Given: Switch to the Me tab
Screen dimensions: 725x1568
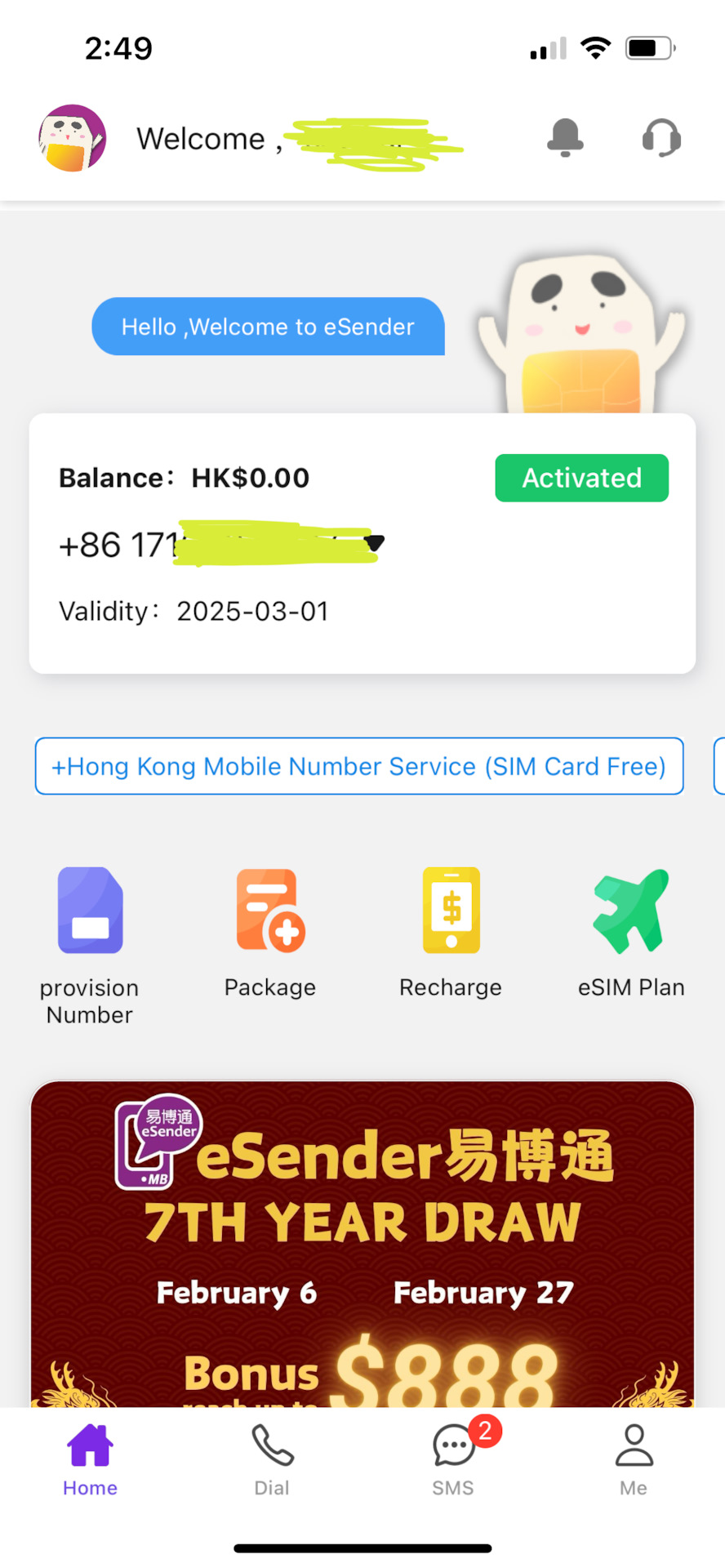Looking at the screenshot, I should pos(634,1460).
